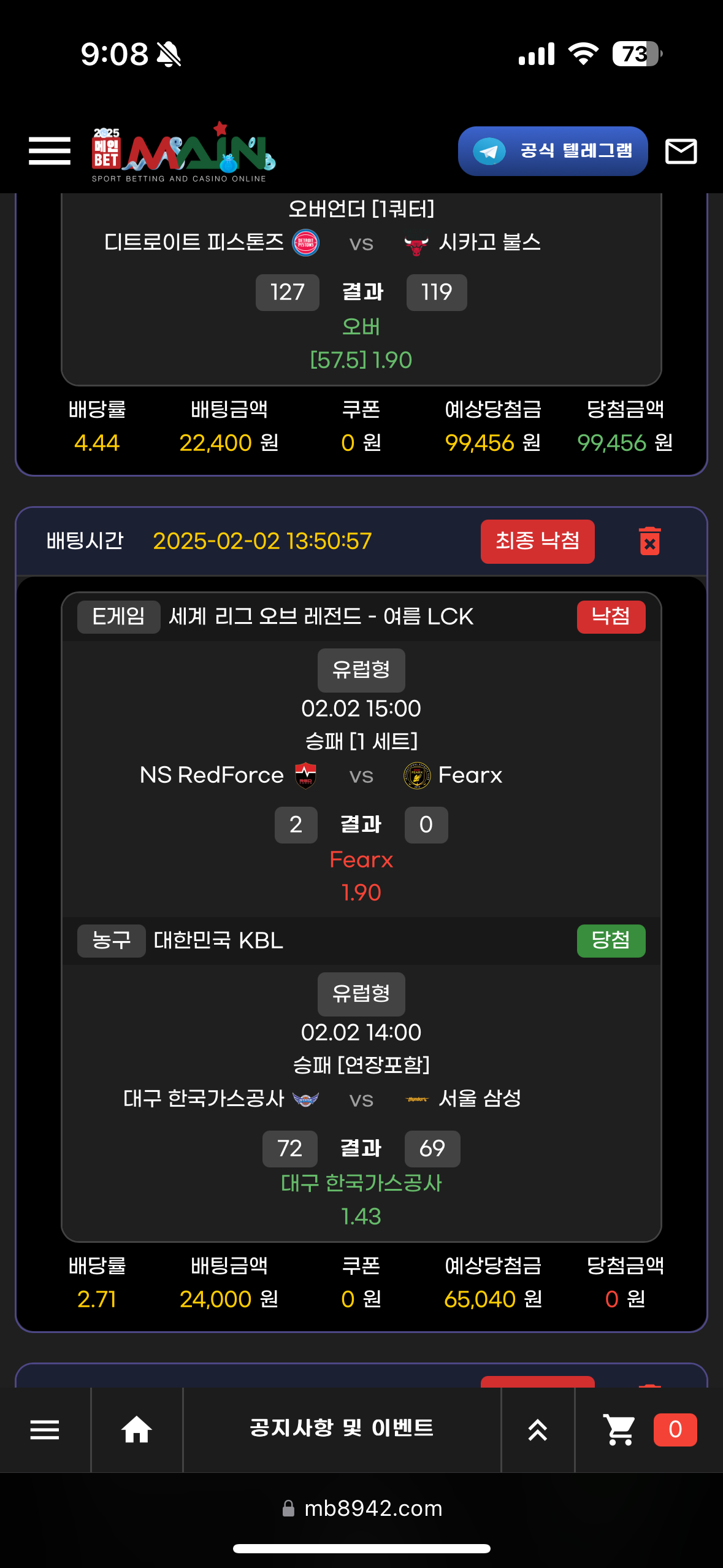The height and width of the screenshot is (1568, 723).
Task: Tap the MAIN BET logo
Action: tap(183, 152)
